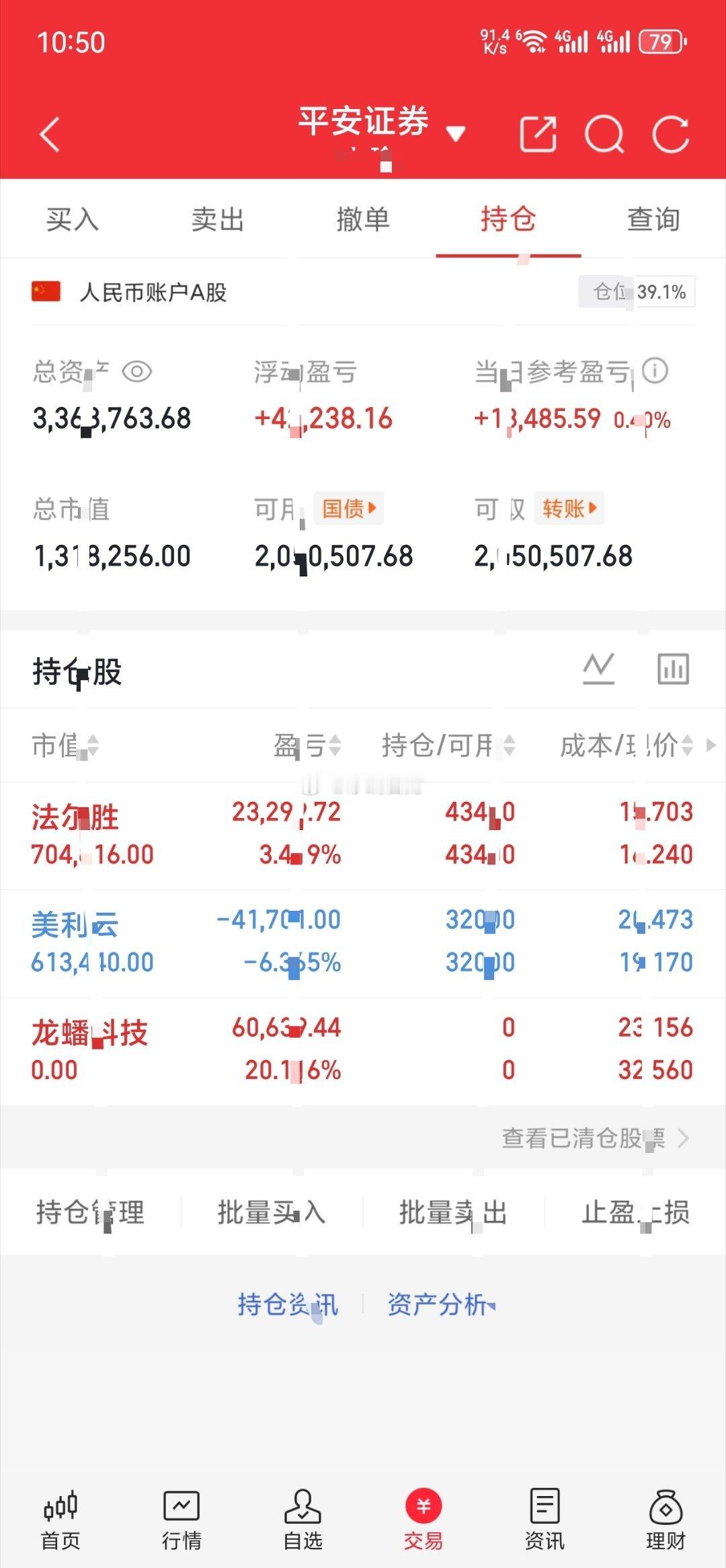Tap the 仓位 39.1% position indicator
The height and width of the screenshot is (1568, 726).
[x=636, y=292]
